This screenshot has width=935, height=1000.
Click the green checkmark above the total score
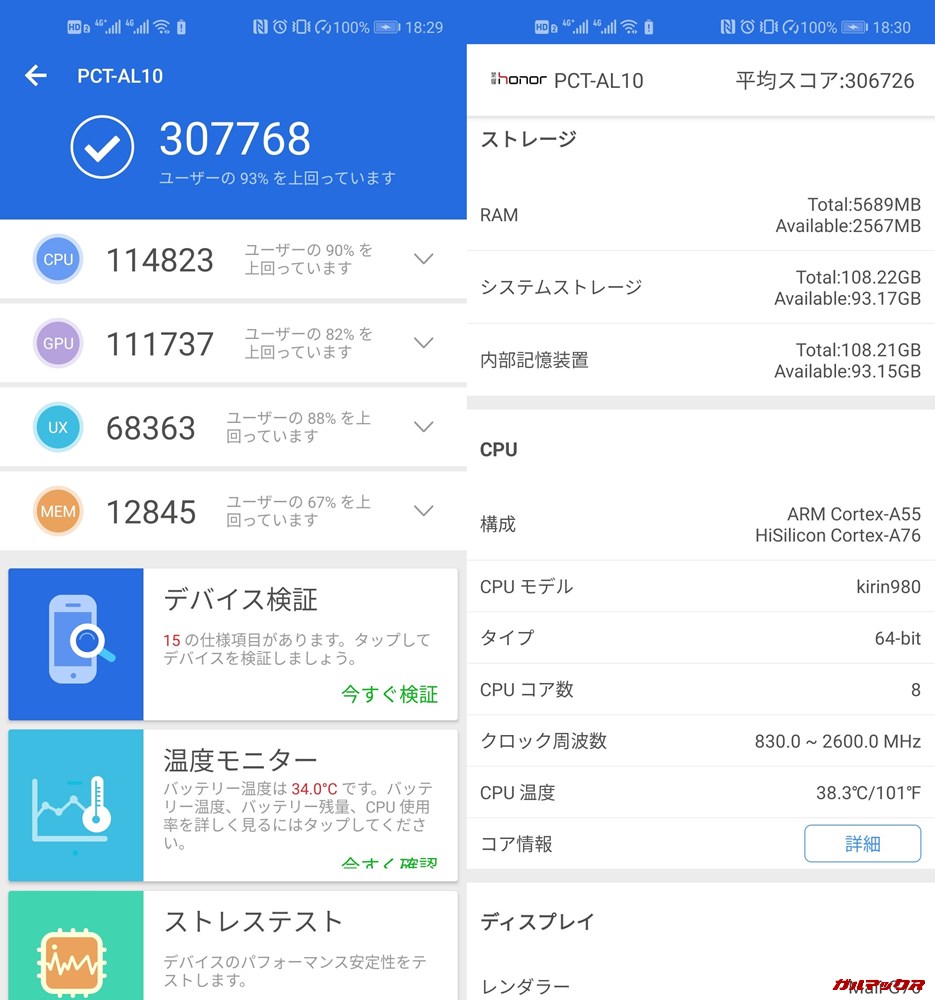click(x=102, y=145)
